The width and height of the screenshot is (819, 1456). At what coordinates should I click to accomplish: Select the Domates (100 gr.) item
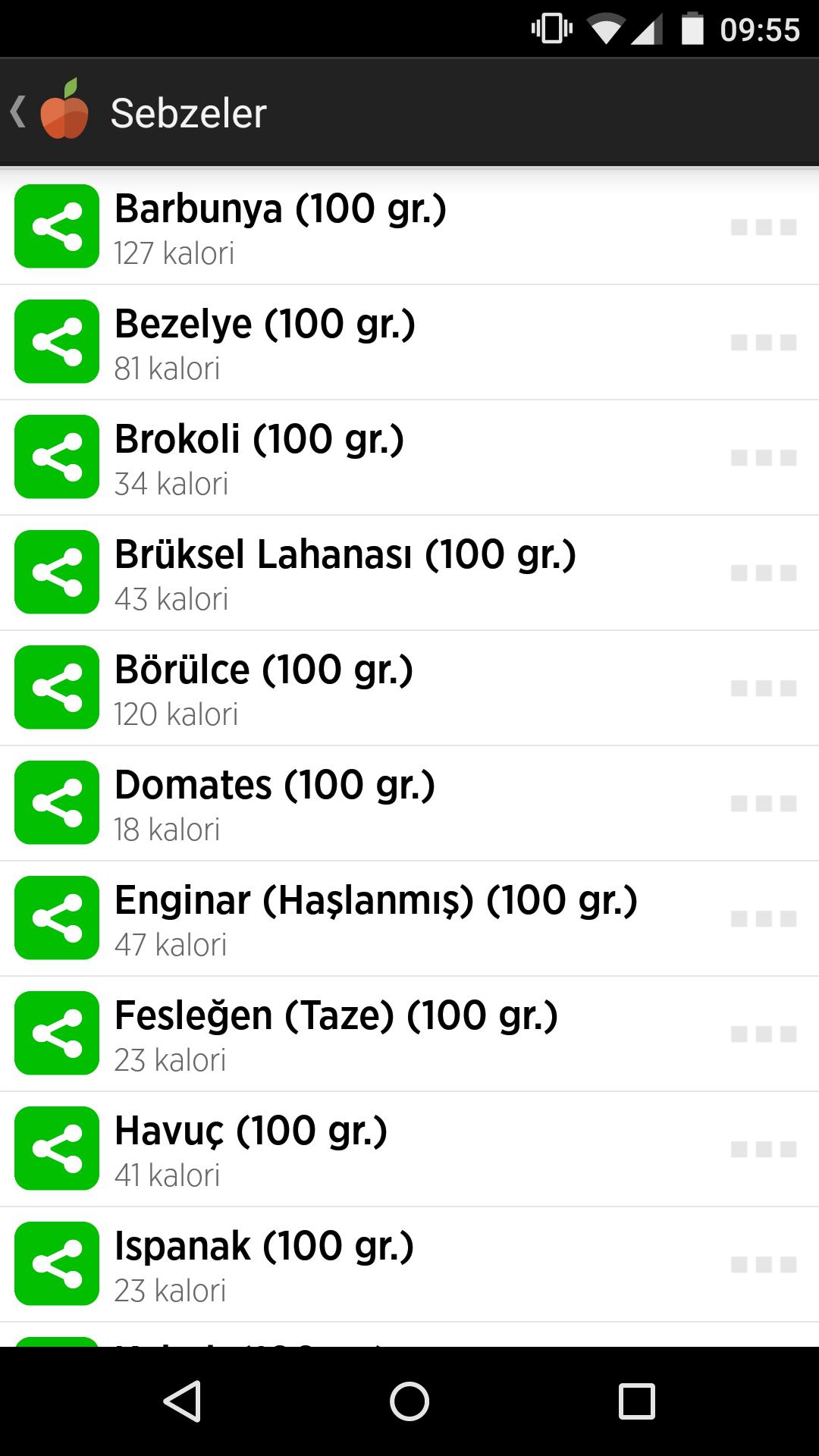379,803
